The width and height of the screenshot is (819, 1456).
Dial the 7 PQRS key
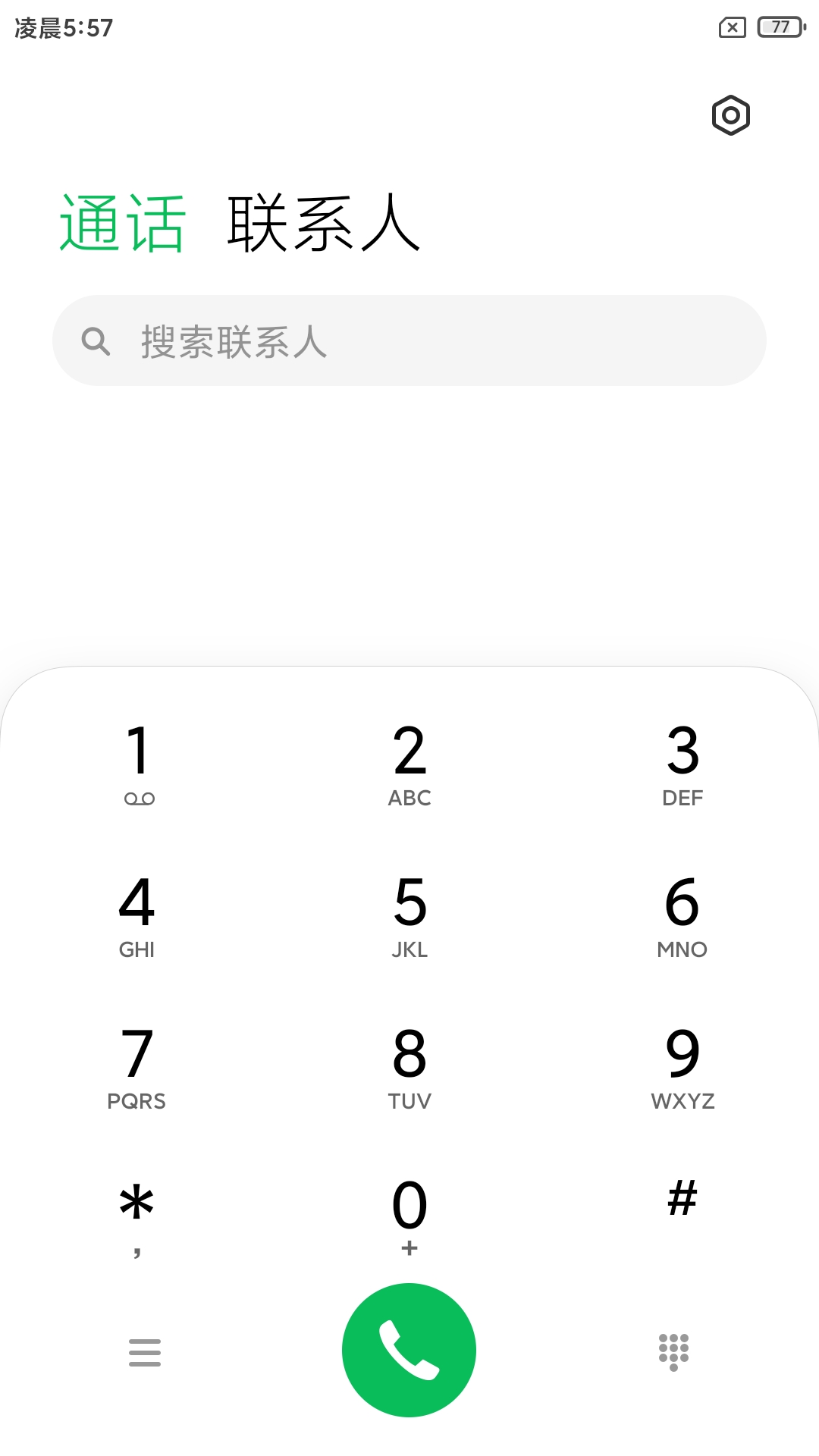(x=137, y=1065)
